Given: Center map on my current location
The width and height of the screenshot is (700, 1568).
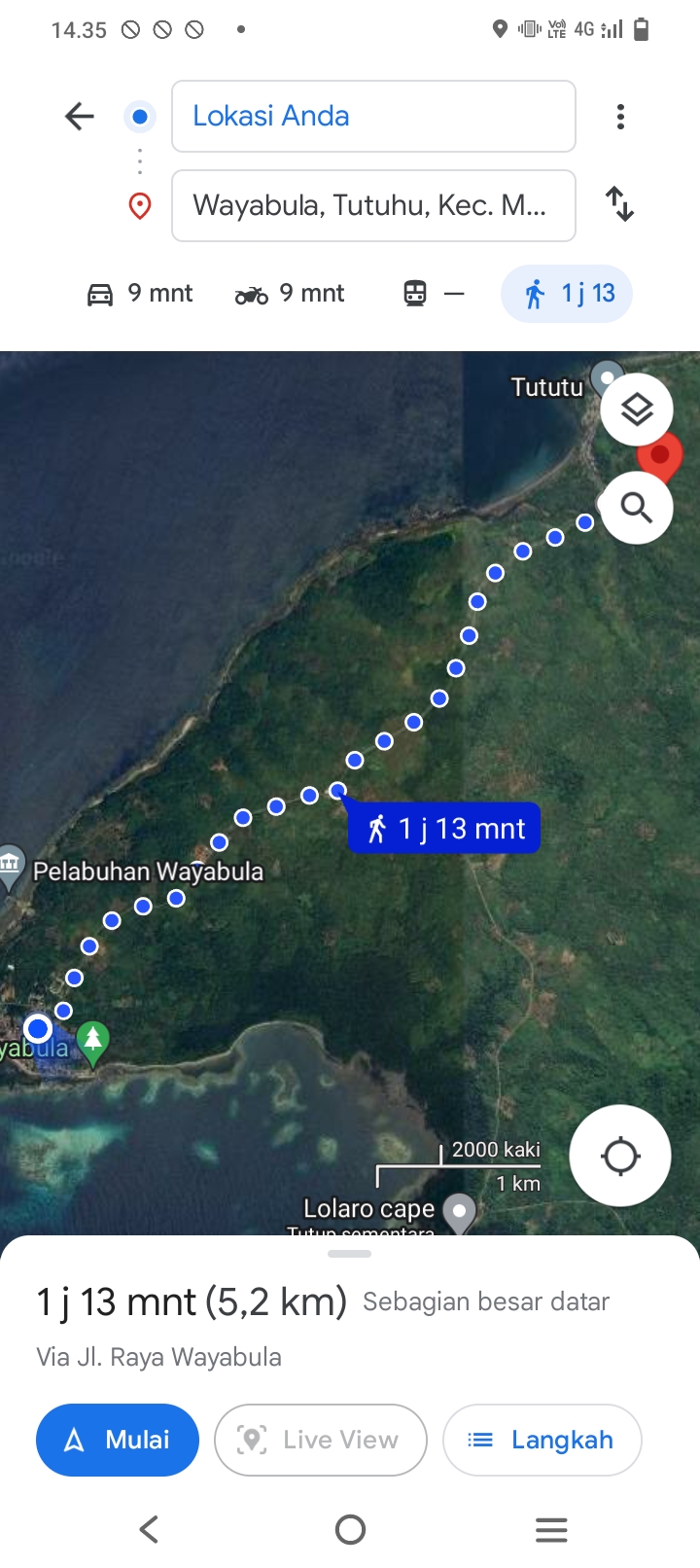Looking at the screenshot, I should 620,1157.
